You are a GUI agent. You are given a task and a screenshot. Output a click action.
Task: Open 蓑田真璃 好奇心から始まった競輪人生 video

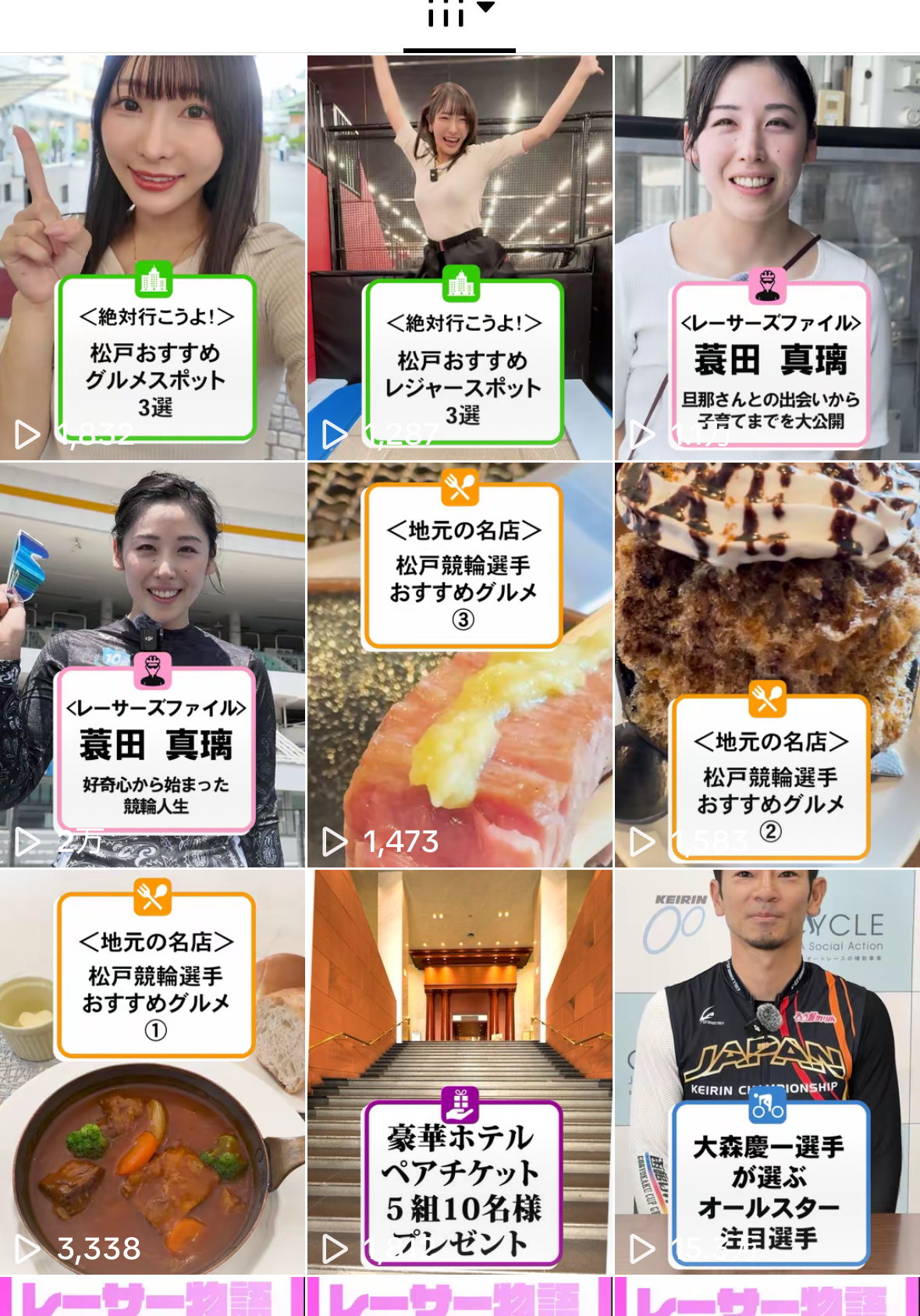click(x=152, y=665)
